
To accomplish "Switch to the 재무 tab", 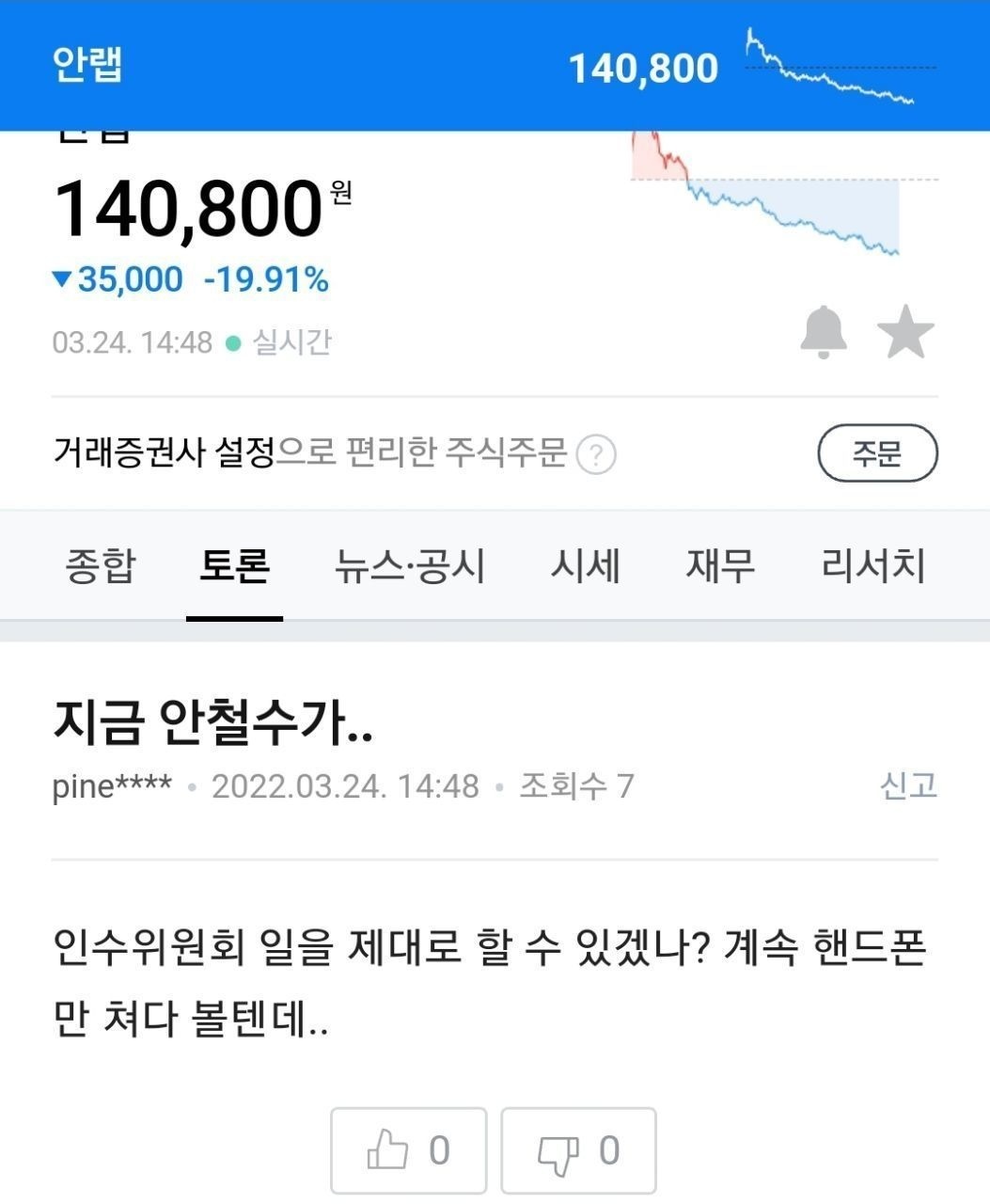I will click(x=720, y=566).
